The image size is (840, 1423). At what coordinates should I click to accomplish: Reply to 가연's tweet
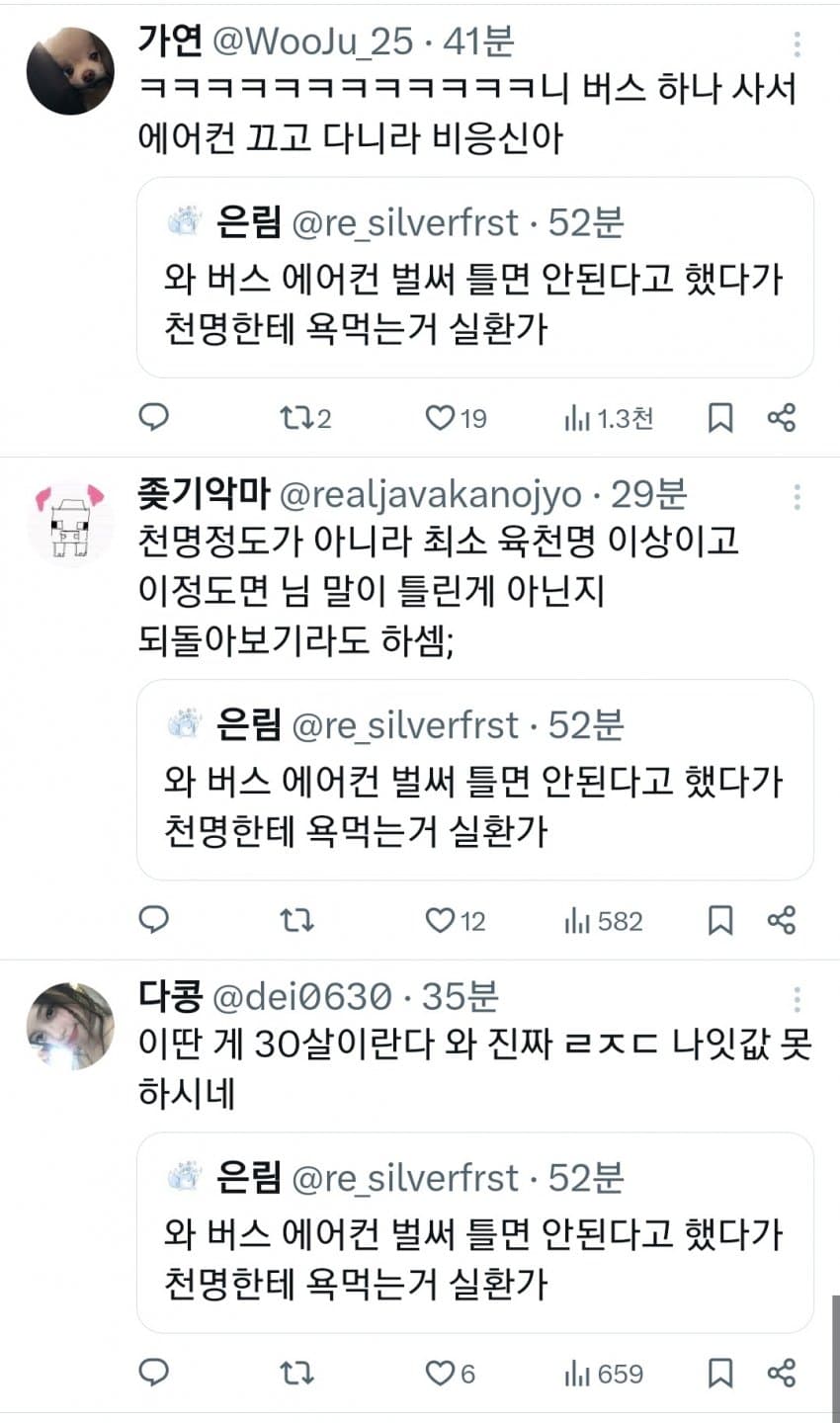click(153, 418)
